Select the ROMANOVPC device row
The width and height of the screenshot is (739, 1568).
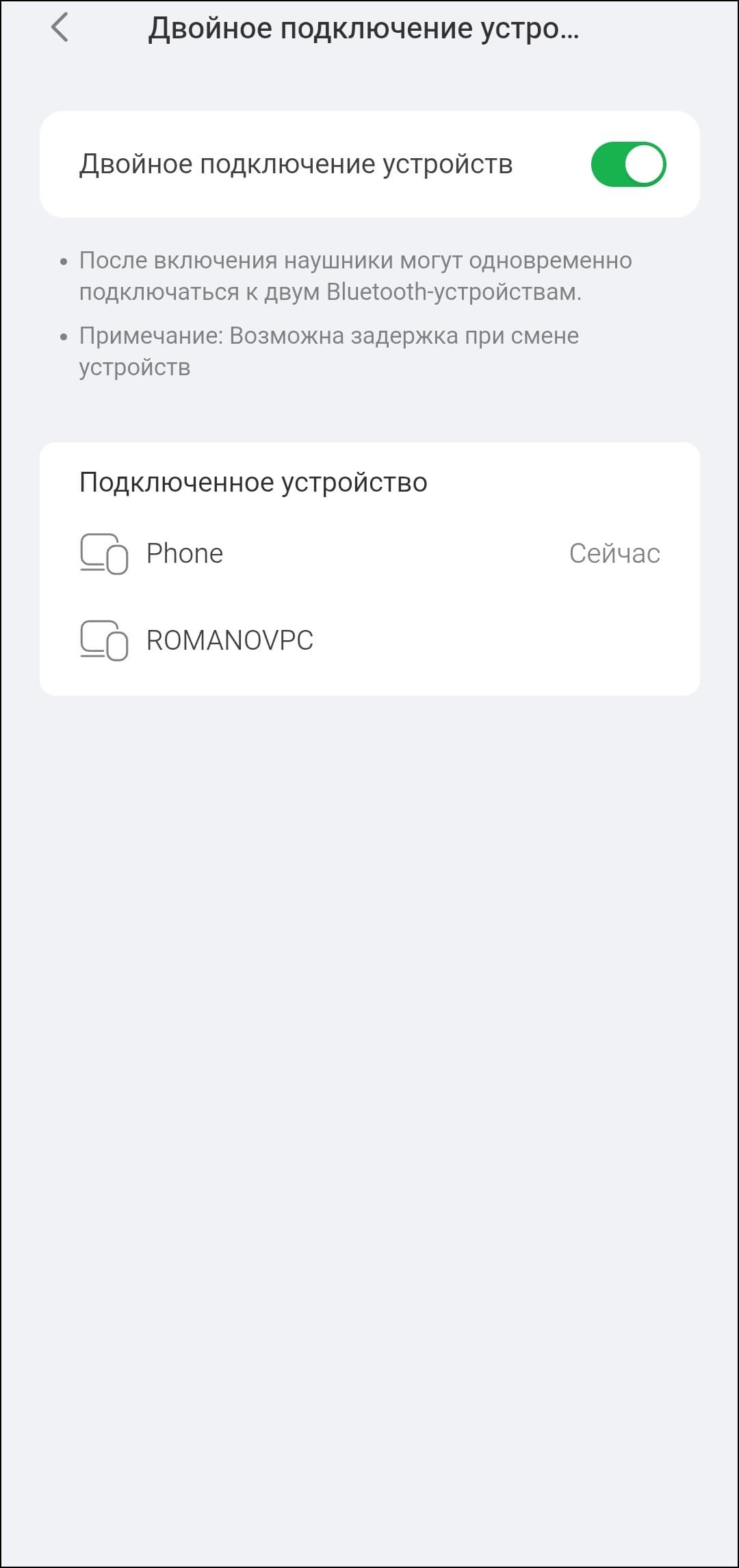point(369,640)
